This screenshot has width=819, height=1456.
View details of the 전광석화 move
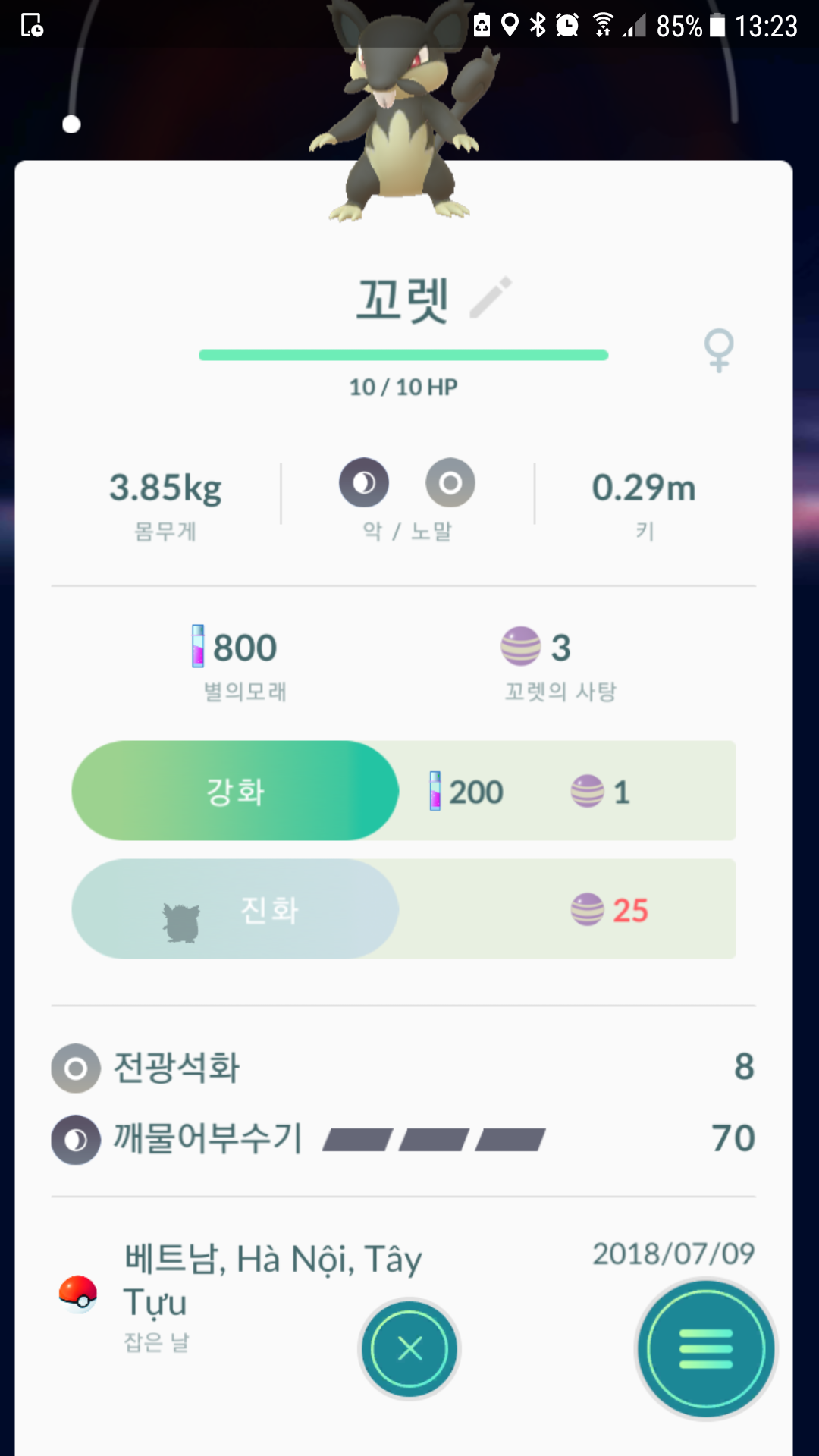177,1068
